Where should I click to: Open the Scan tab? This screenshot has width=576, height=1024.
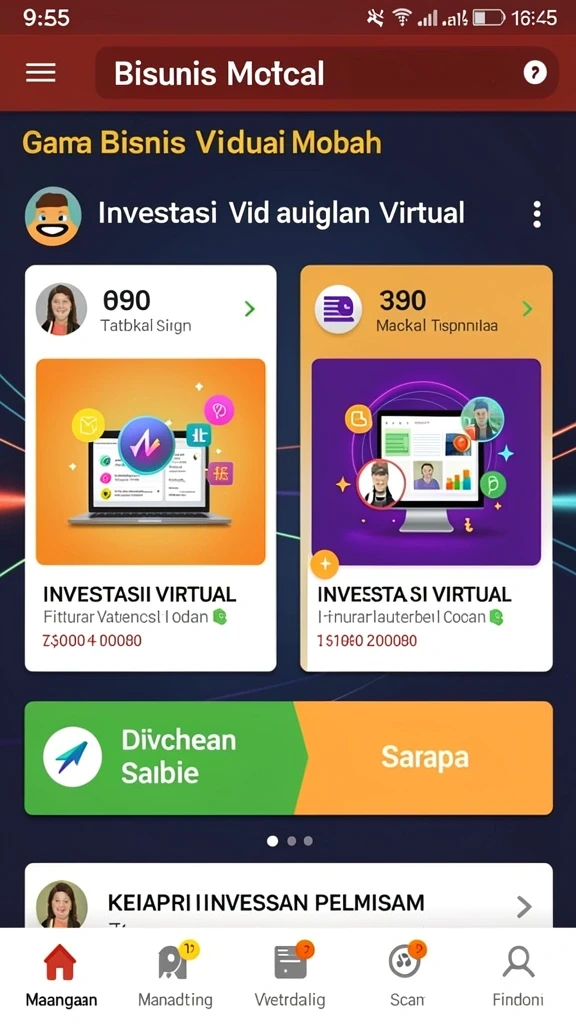tap(406, 975)
